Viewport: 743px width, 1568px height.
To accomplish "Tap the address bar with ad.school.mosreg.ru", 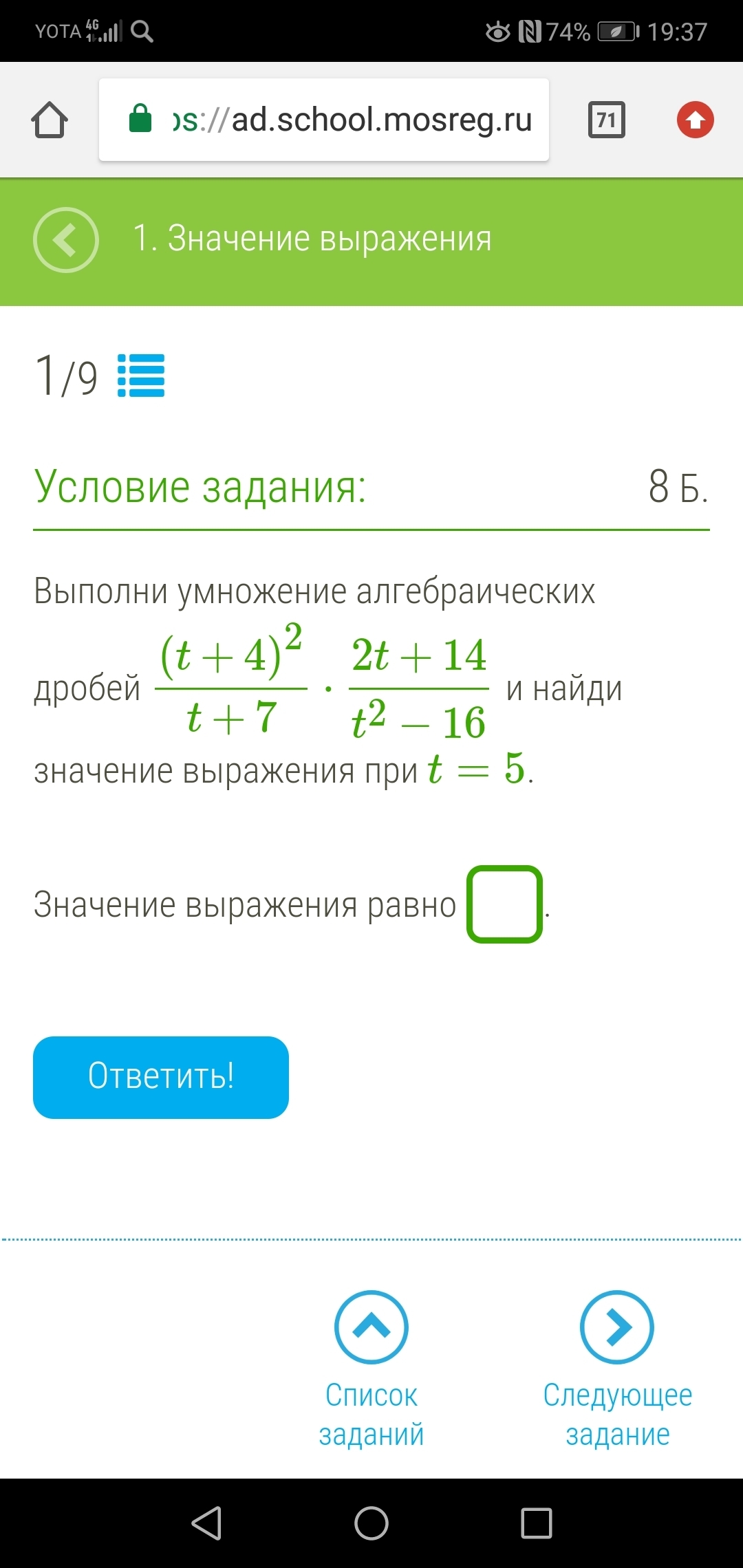I will tap(324, 120).
